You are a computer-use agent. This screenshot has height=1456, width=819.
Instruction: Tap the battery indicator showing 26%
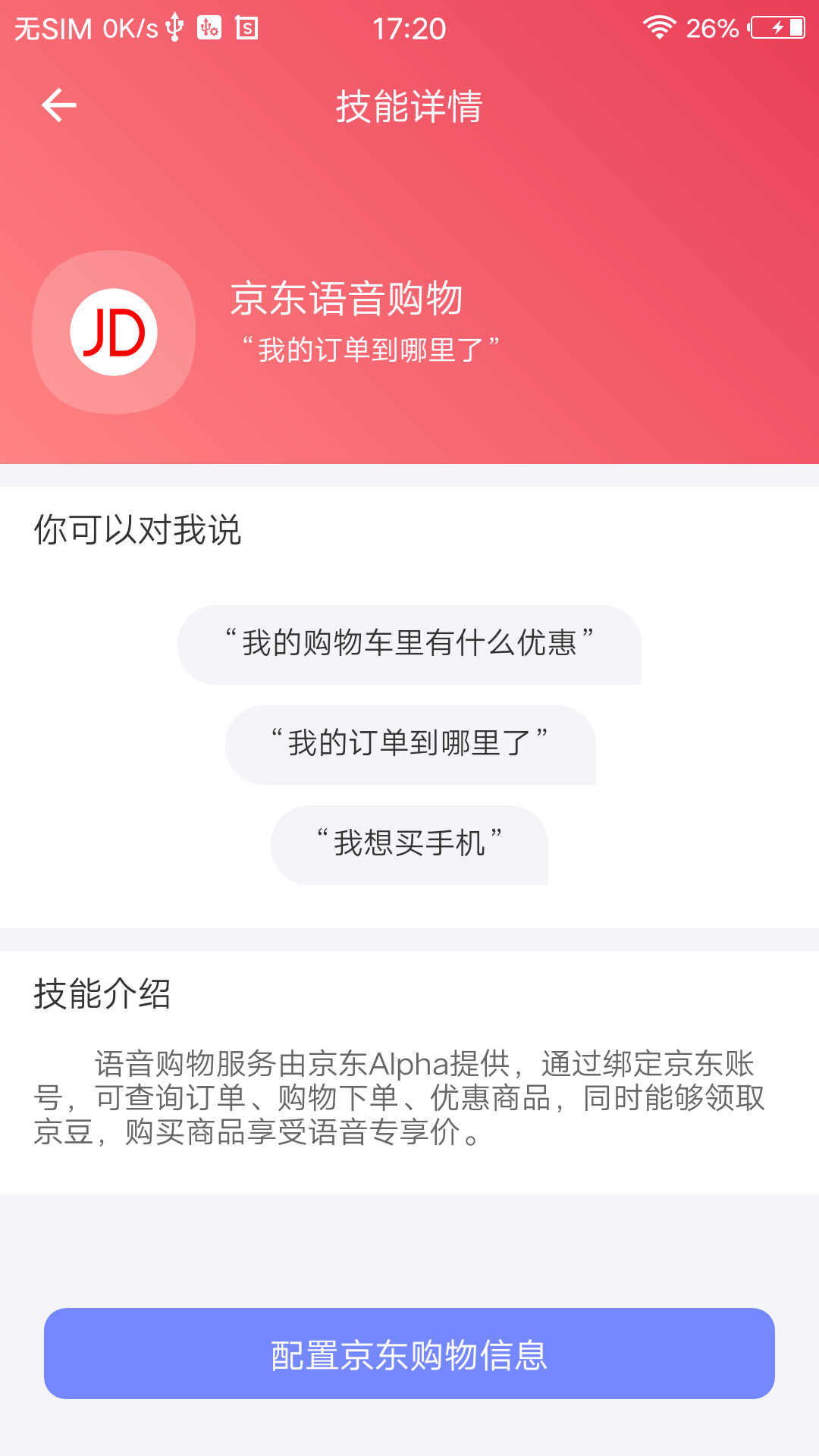tap(711, 28)
